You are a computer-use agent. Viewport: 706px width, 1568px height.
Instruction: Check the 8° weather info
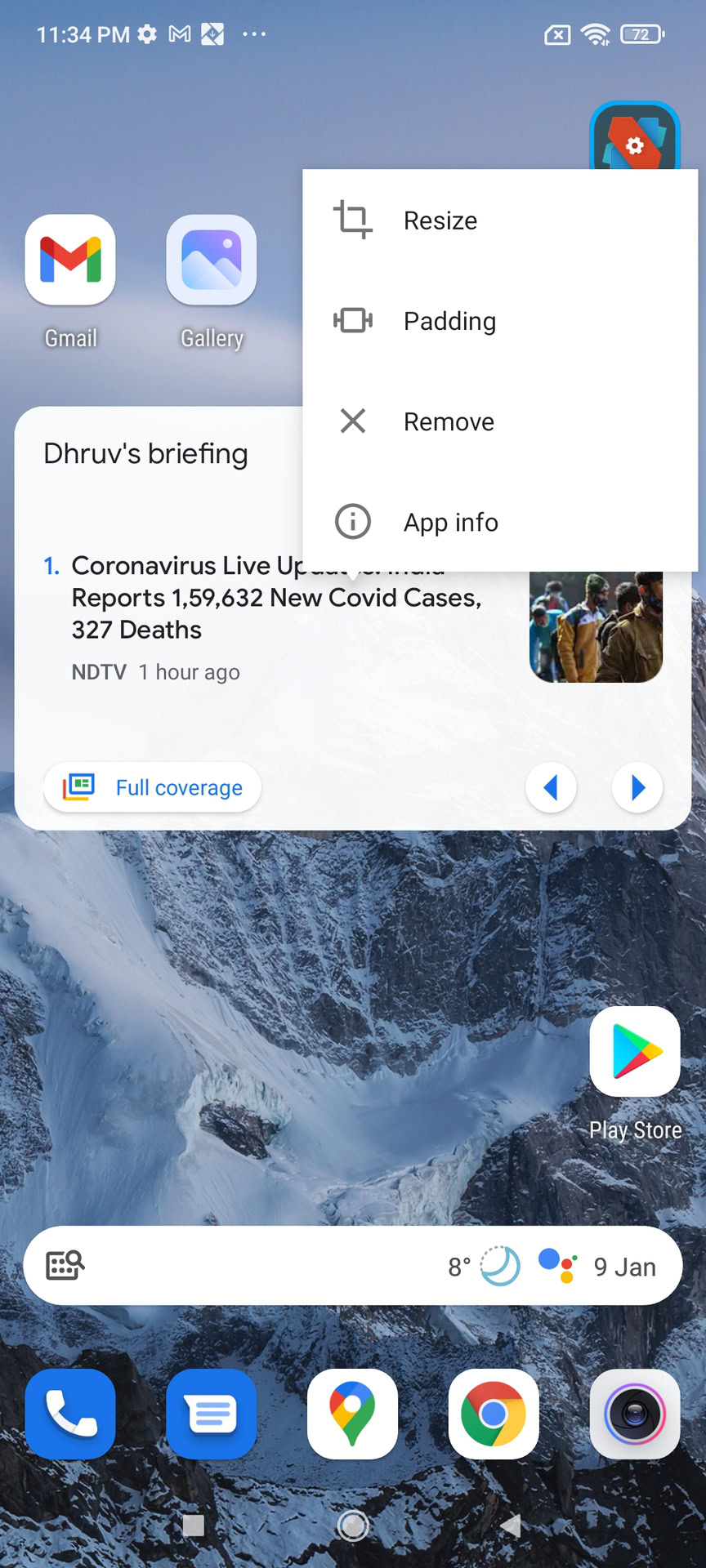tap(484, 1266)
